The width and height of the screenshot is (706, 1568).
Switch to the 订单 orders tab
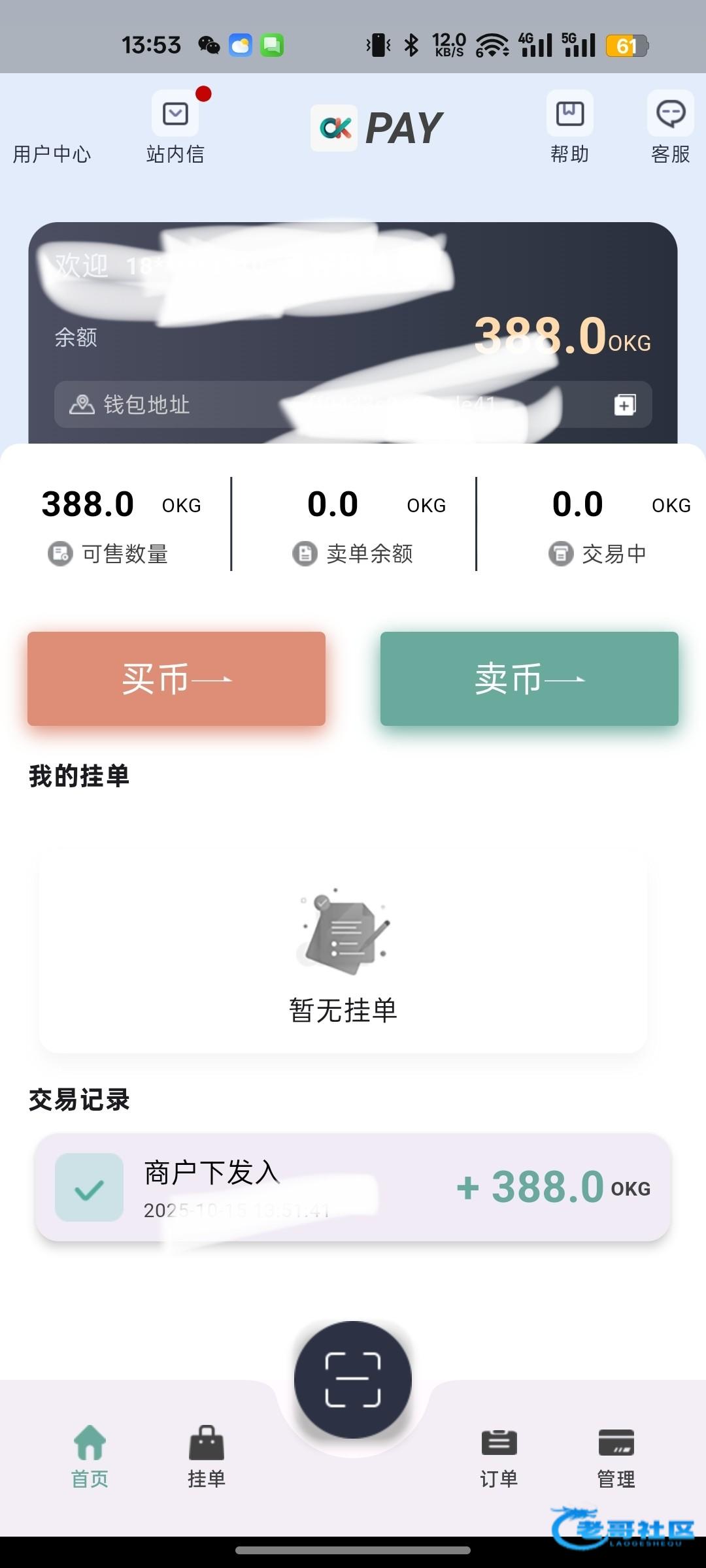[499, 1456]
